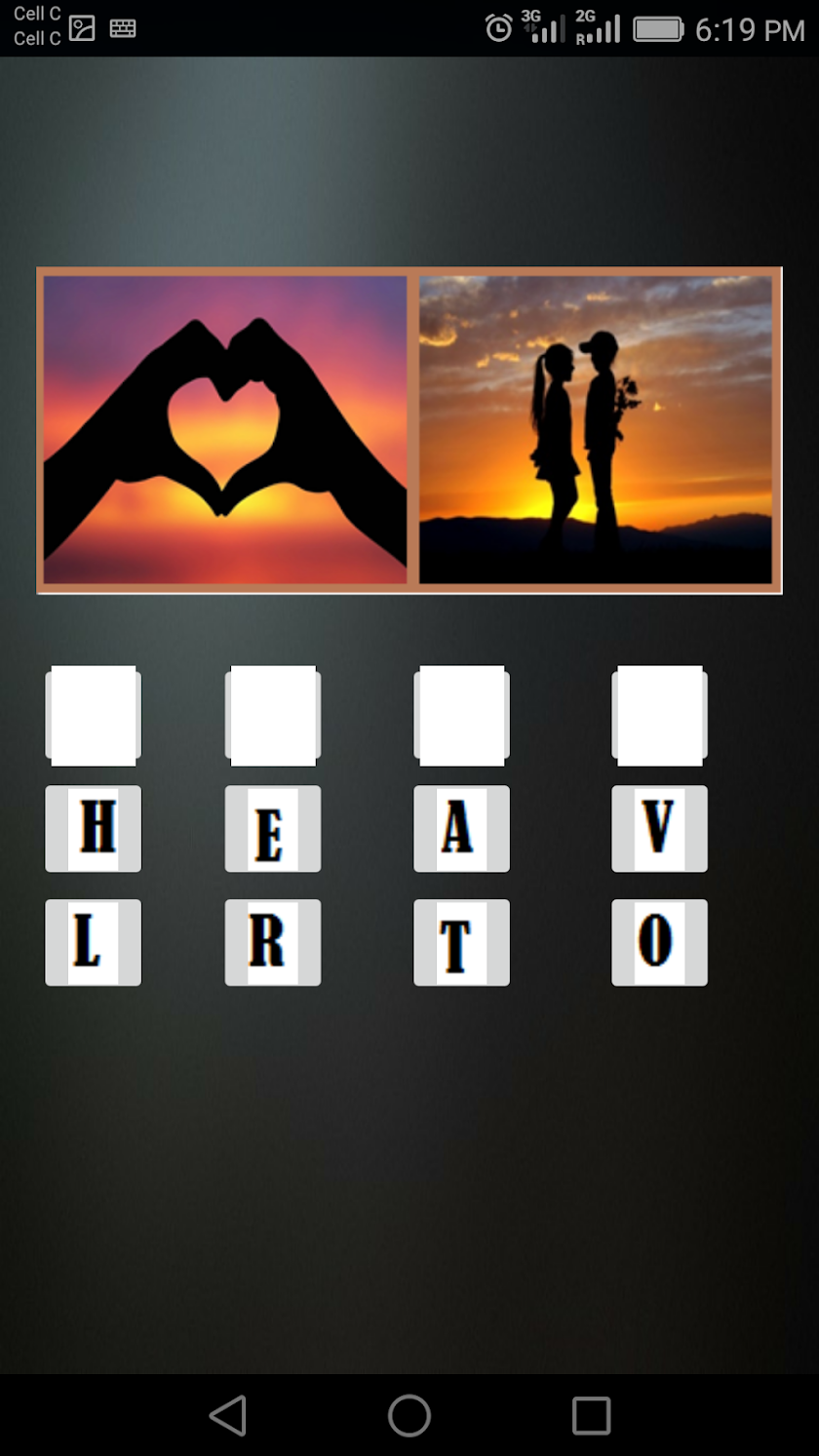Choose the letter A tile

[462, 829]
